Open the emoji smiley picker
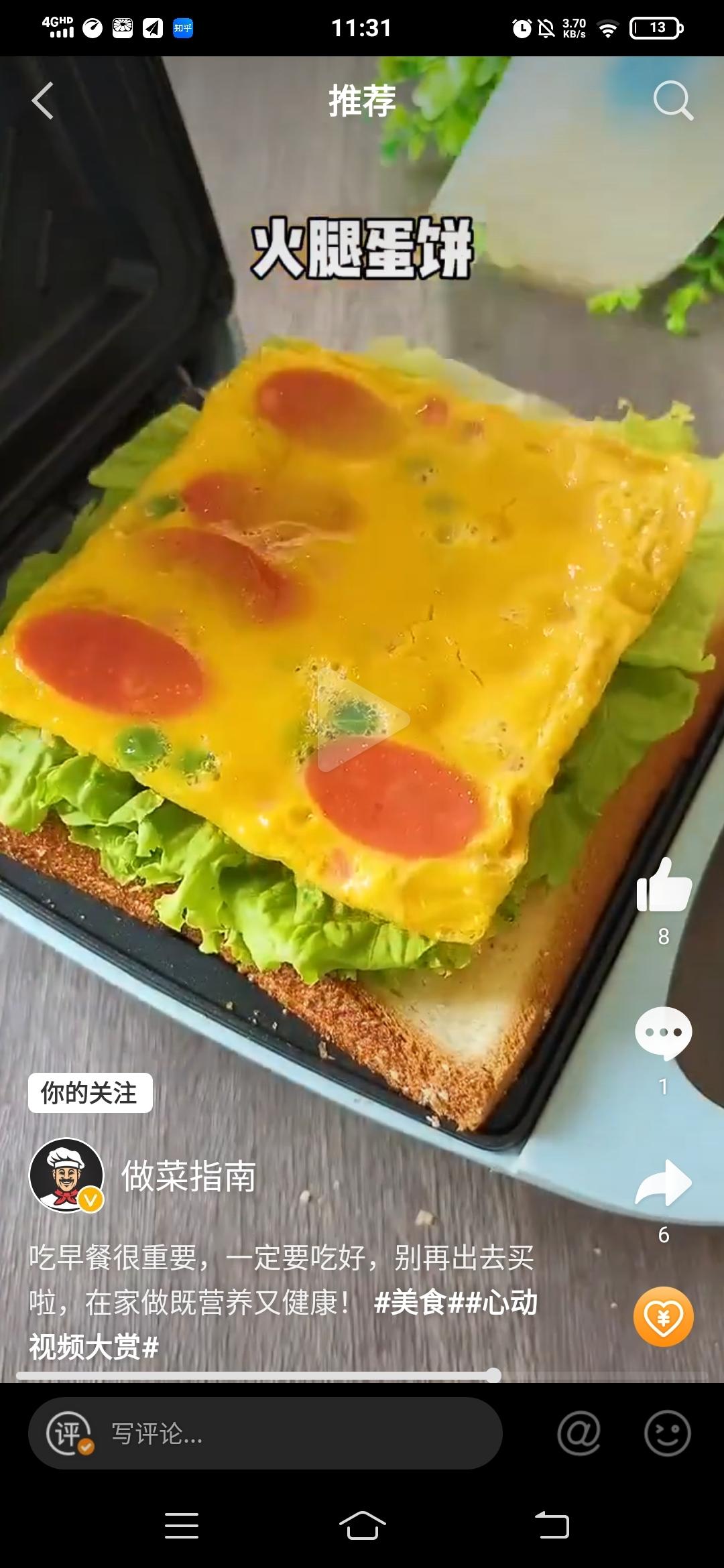 [667, 1433]
